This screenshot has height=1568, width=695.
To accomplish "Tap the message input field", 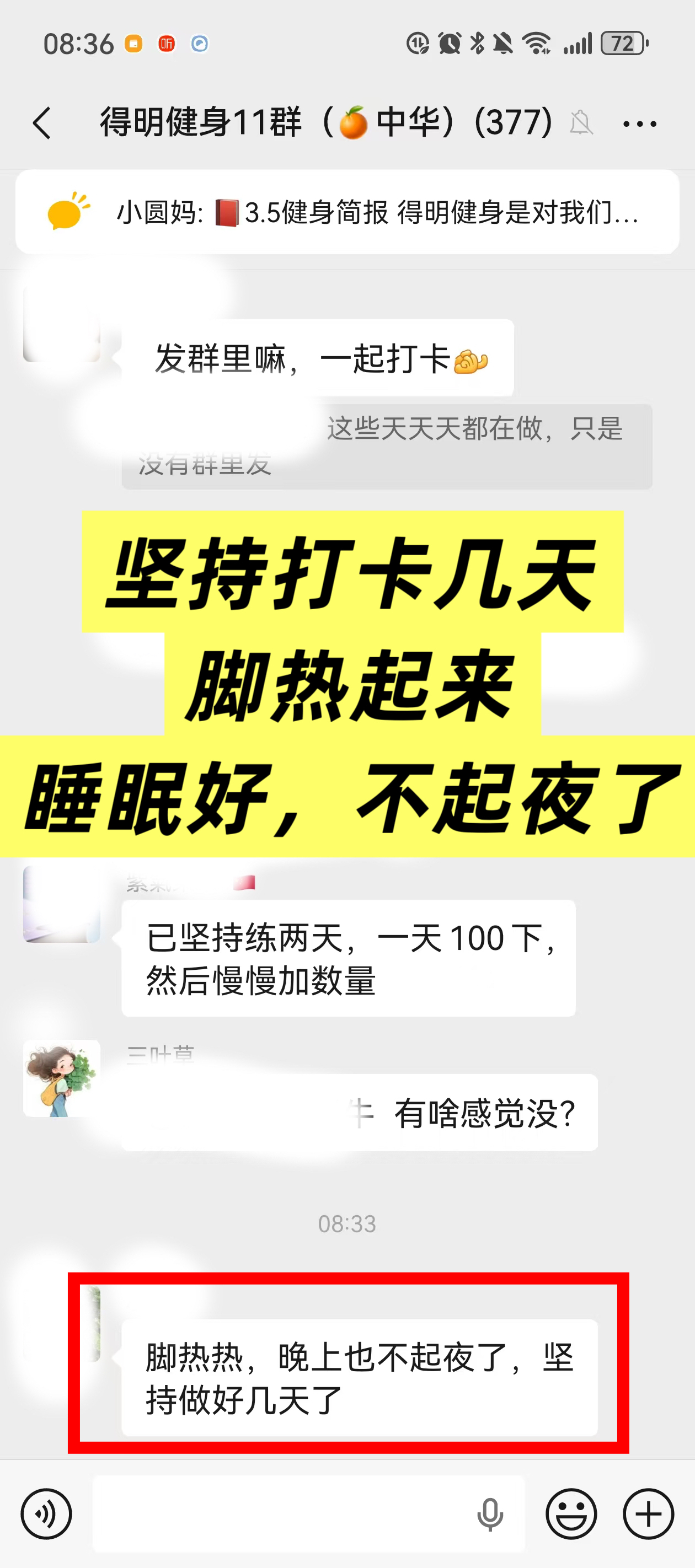I will pyautogui.click(x=280, y=1513).
